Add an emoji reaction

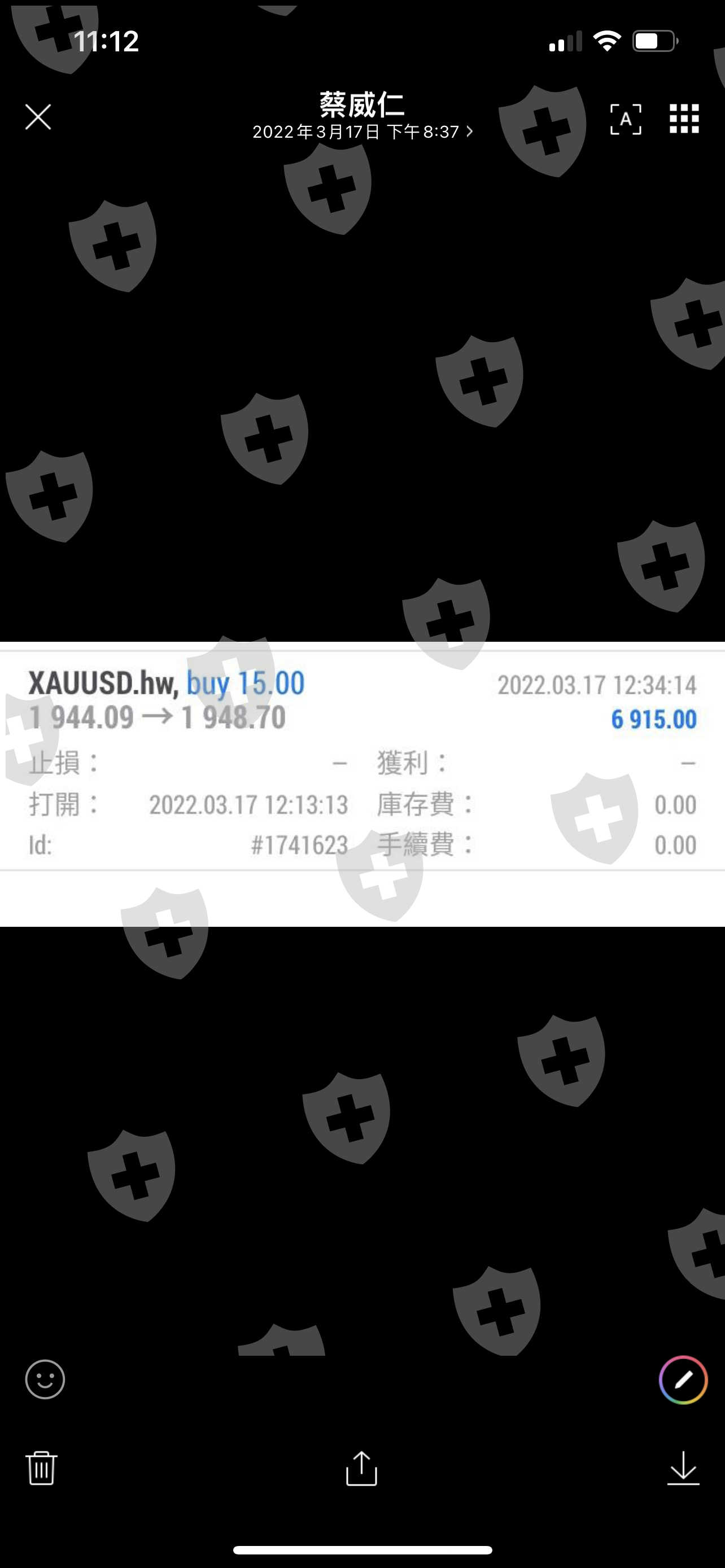click(x=45, y=1379)
